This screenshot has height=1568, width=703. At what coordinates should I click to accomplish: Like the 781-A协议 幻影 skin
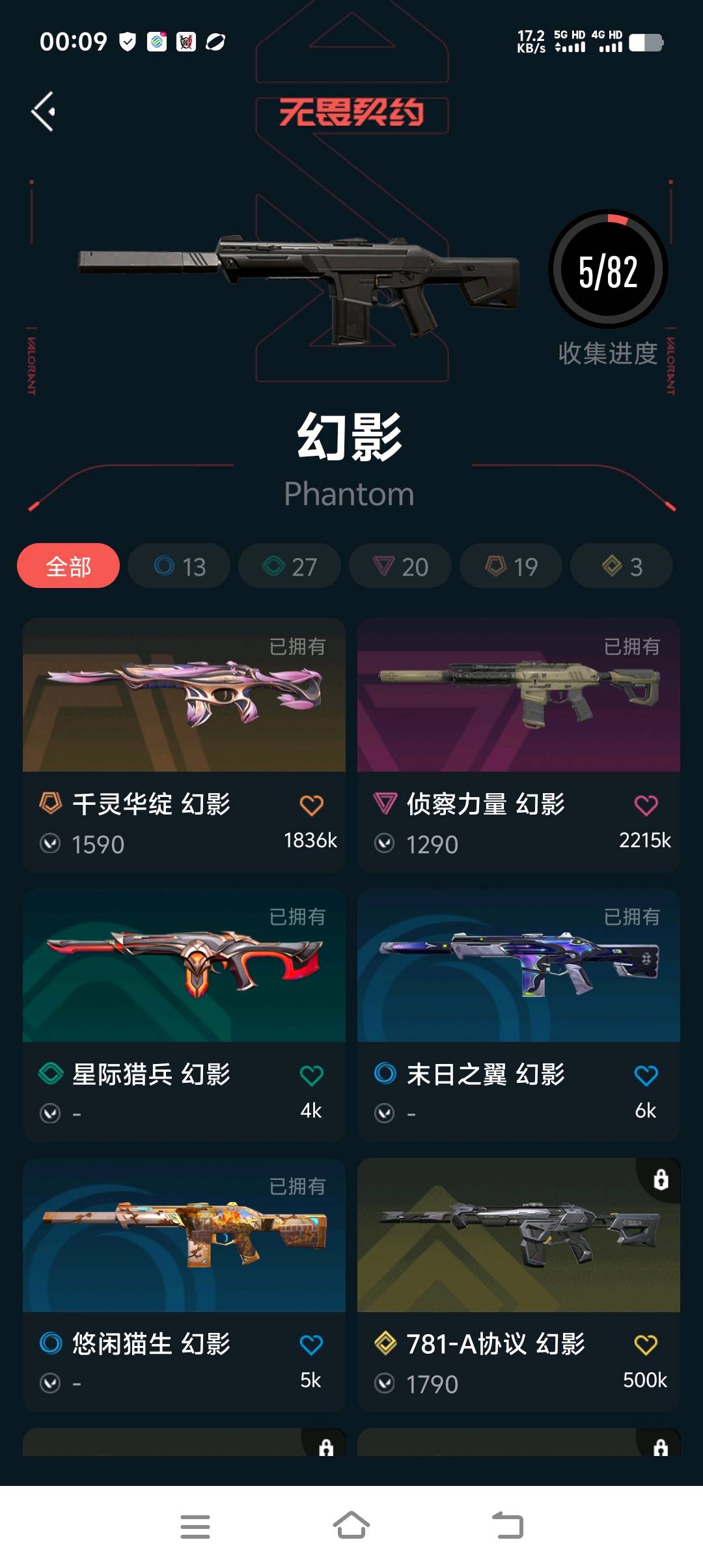tap(646, 1345)
